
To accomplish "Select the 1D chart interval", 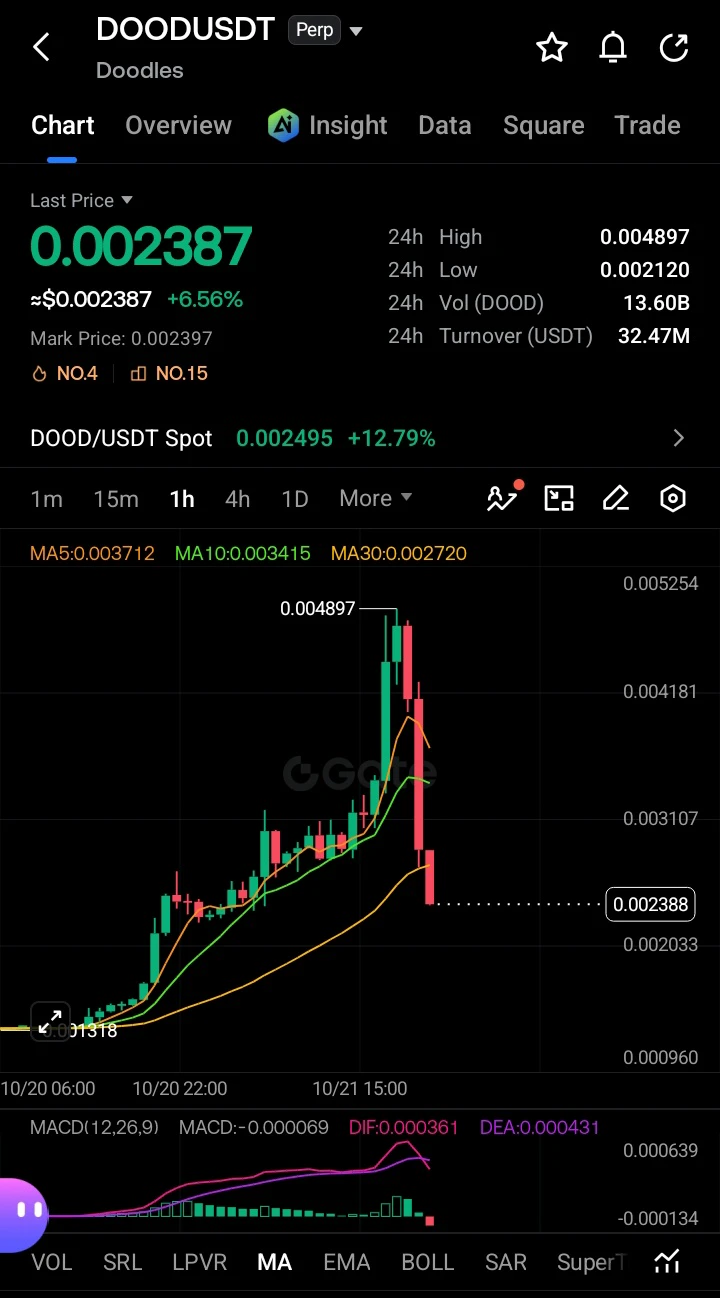I will [x=295, y=498].
